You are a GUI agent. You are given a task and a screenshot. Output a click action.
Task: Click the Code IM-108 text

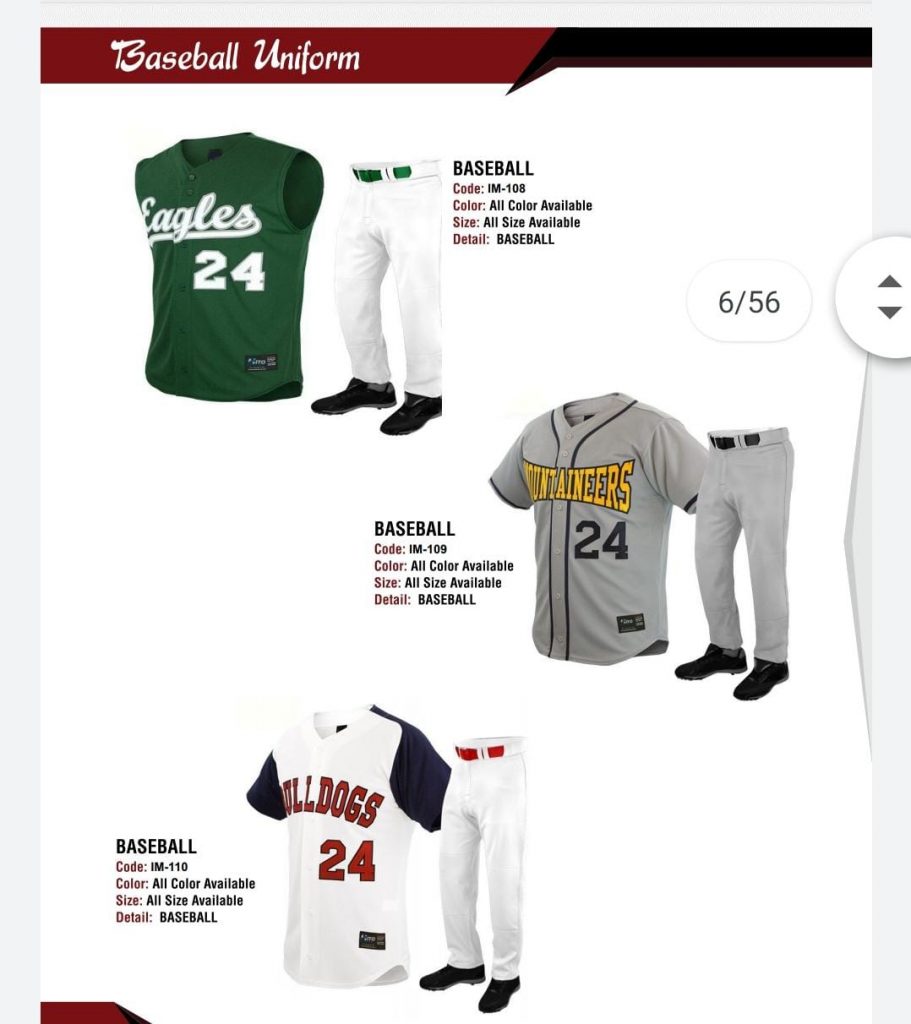pos(490,189)
